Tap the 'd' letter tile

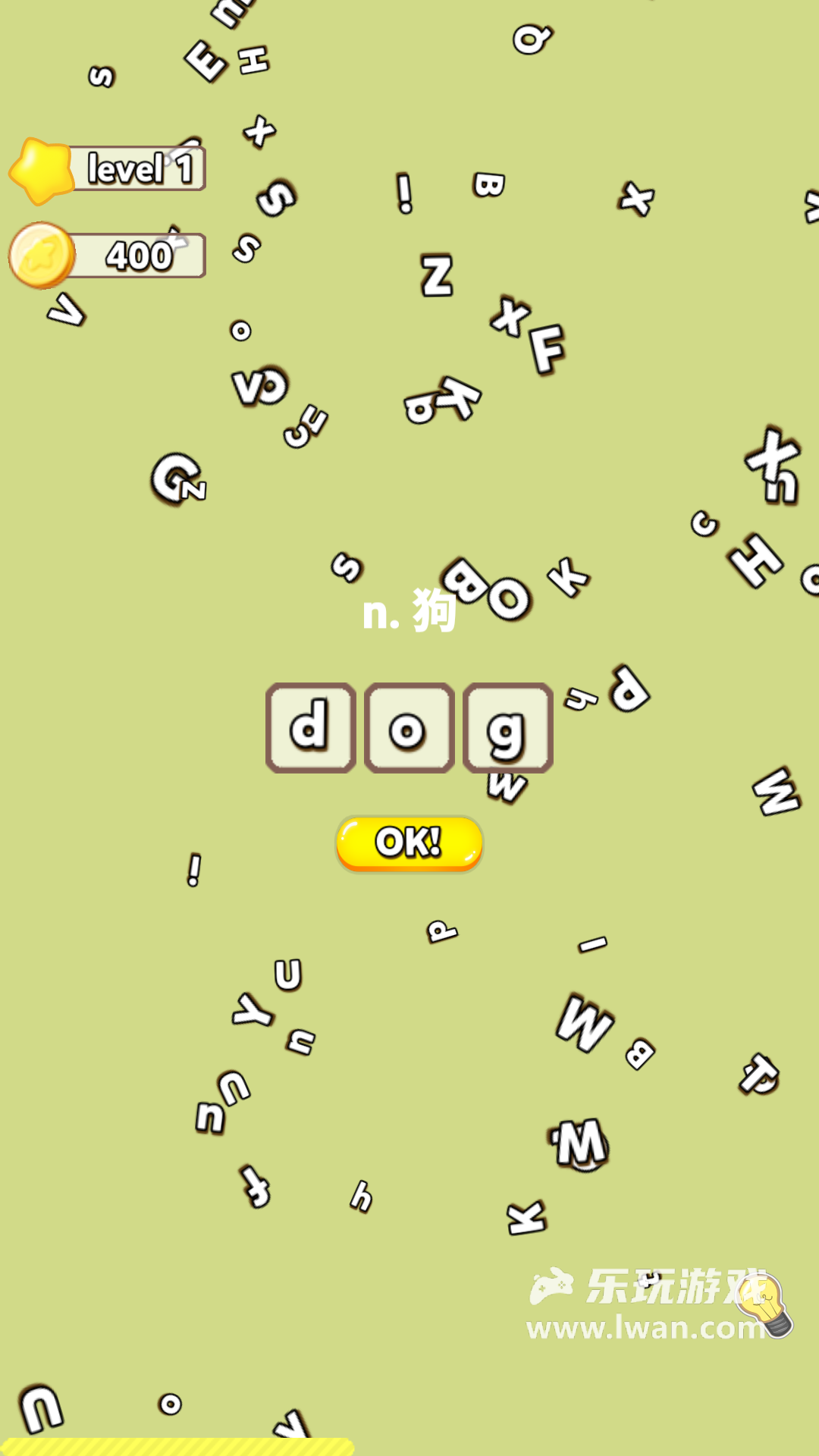click(310, 728)
